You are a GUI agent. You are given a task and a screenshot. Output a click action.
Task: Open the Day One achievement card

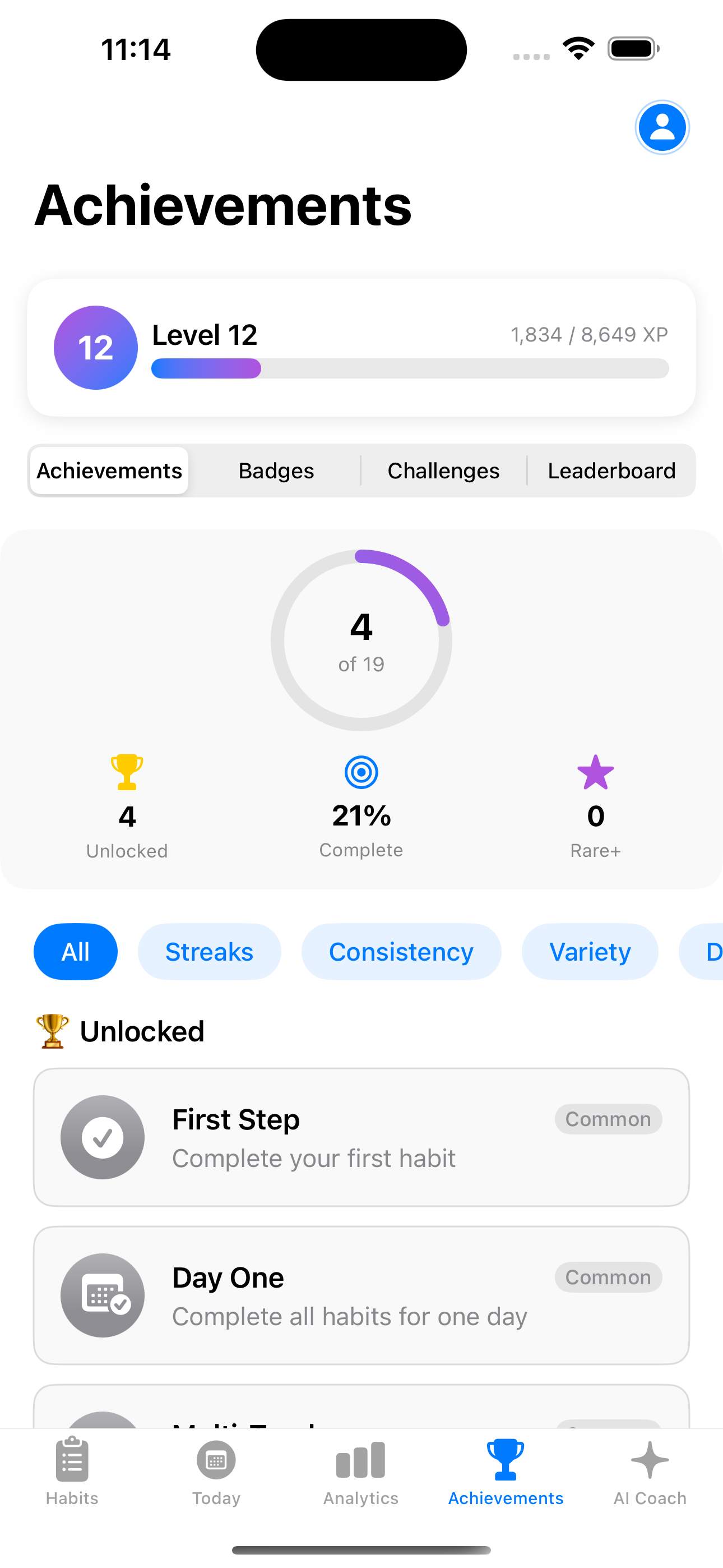pos(361,1295)
